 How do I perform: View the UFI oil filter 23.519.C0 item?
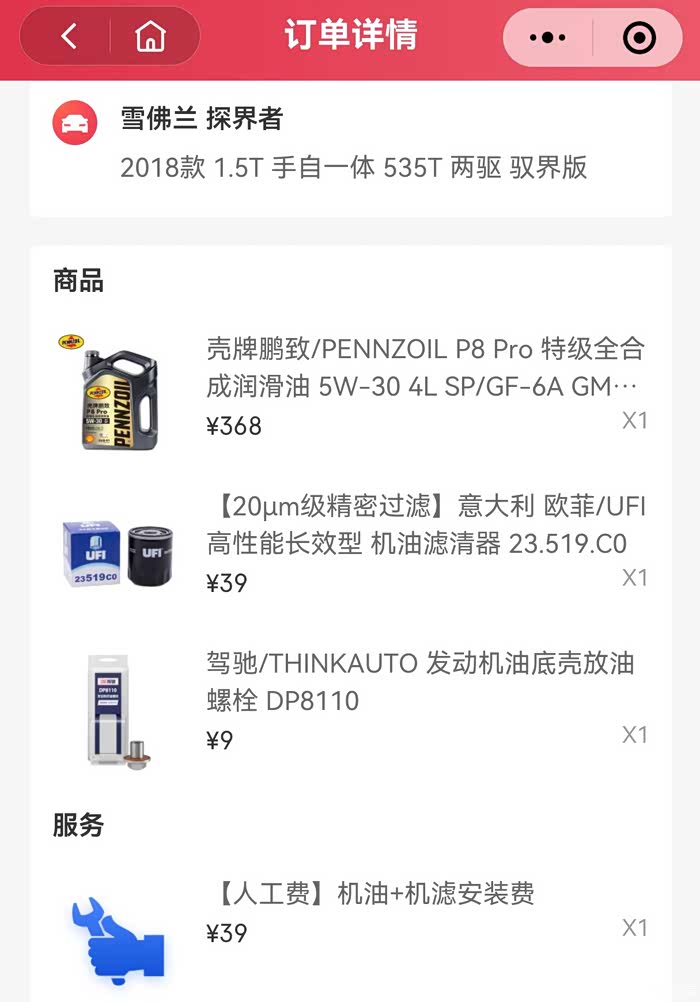pos(425,526)
